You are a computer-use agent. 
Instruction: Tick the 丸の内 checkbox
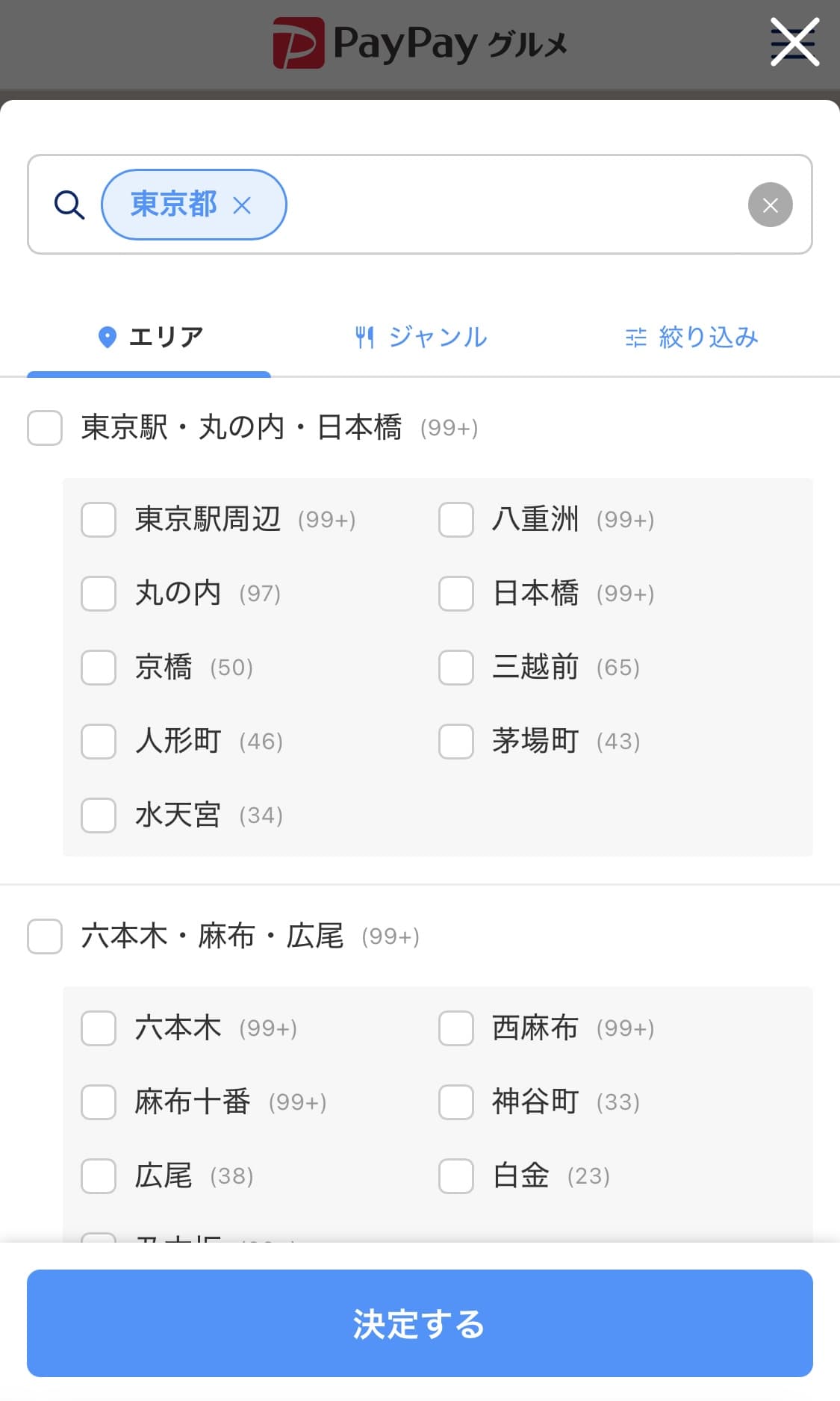(x=99, y=594)
